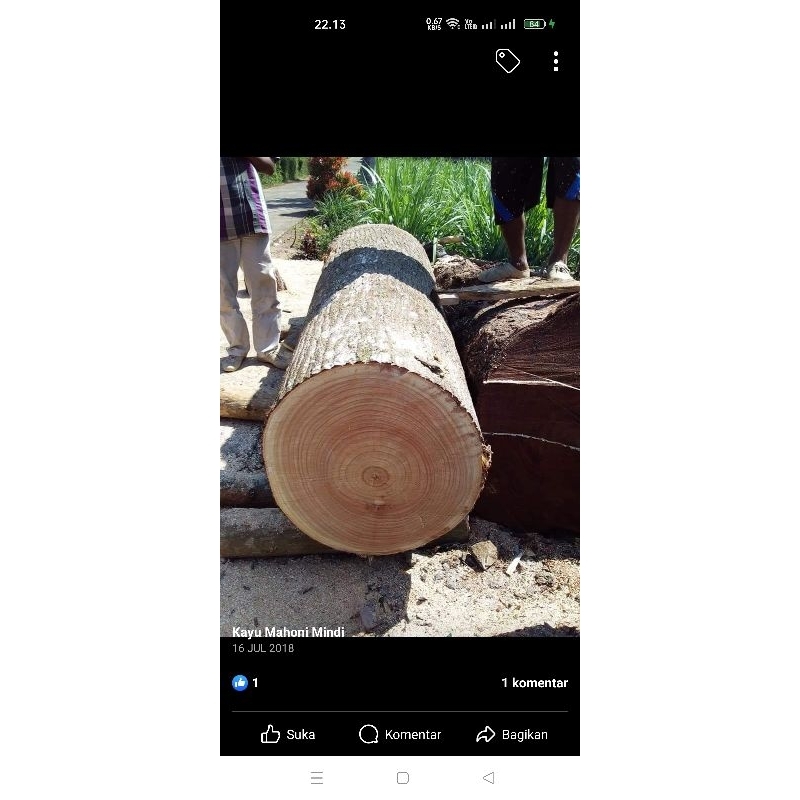This screenshot has height=800, width=800.
Task: Like the photo with Suka
Action: click(288, 734)
